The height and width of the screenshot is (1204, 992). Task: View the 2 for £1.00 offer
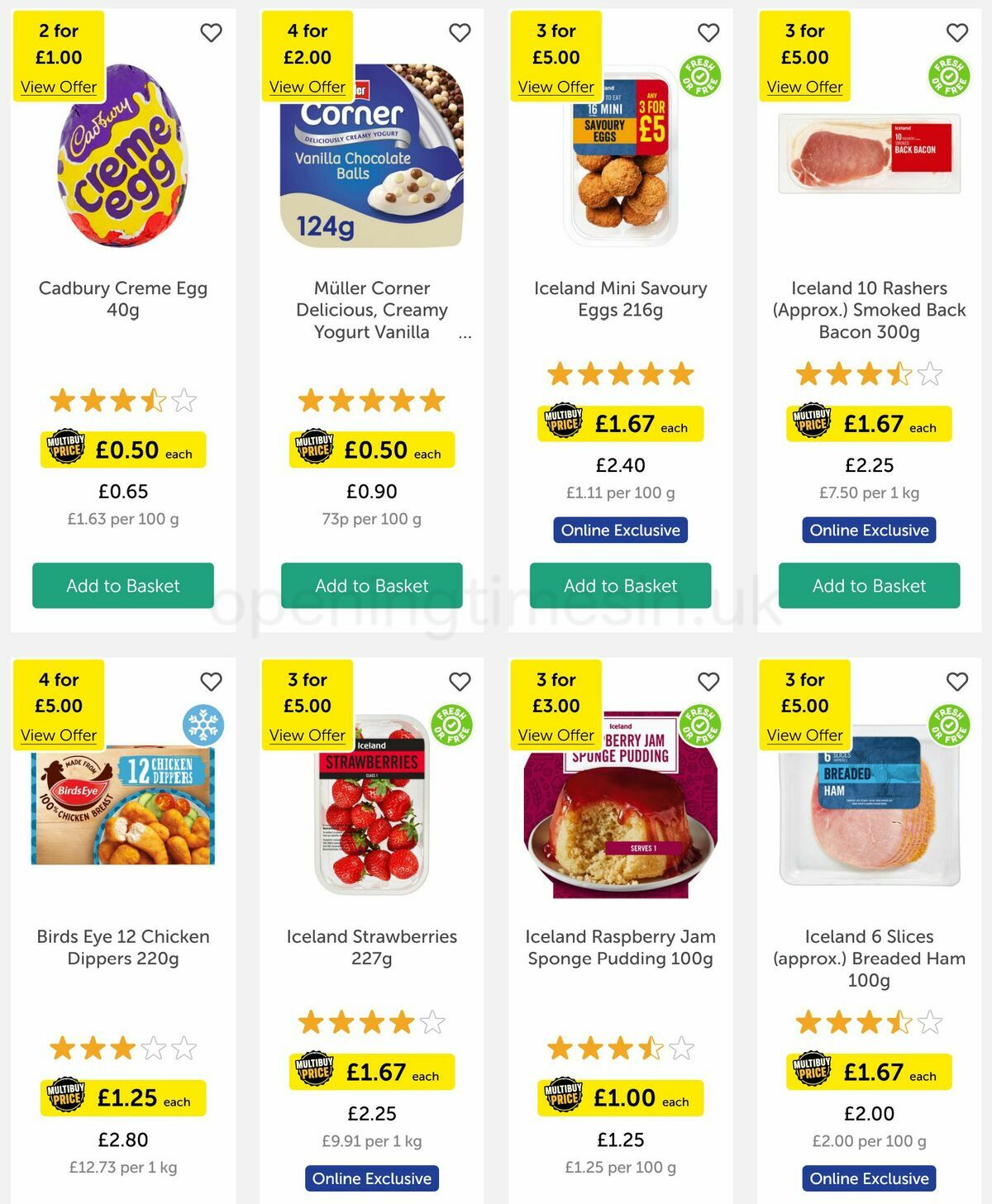click(x=59, y=87)
